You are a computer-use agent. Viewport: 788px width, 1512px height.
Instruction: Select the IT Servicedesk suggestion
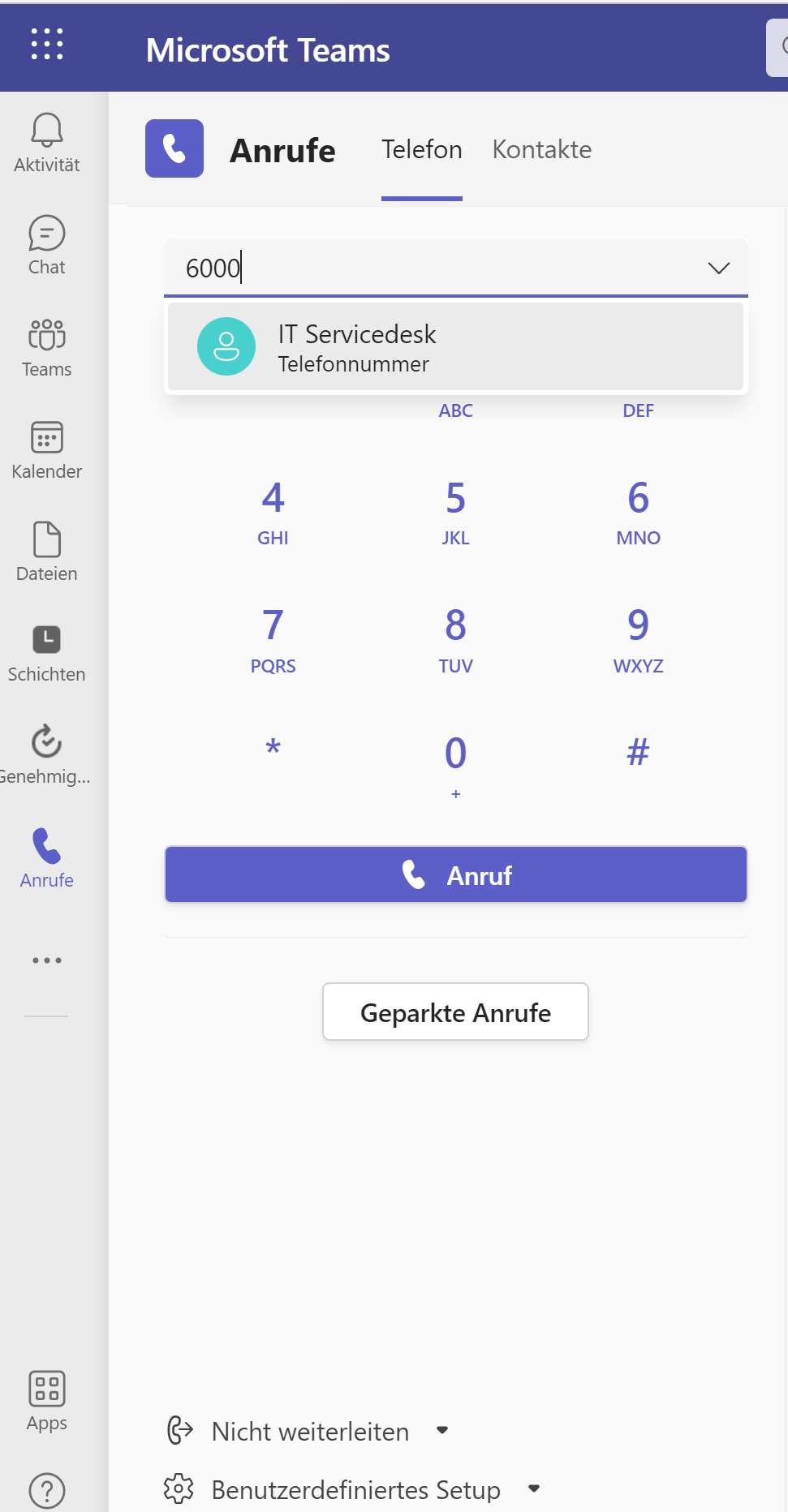[x=454, y=347]
